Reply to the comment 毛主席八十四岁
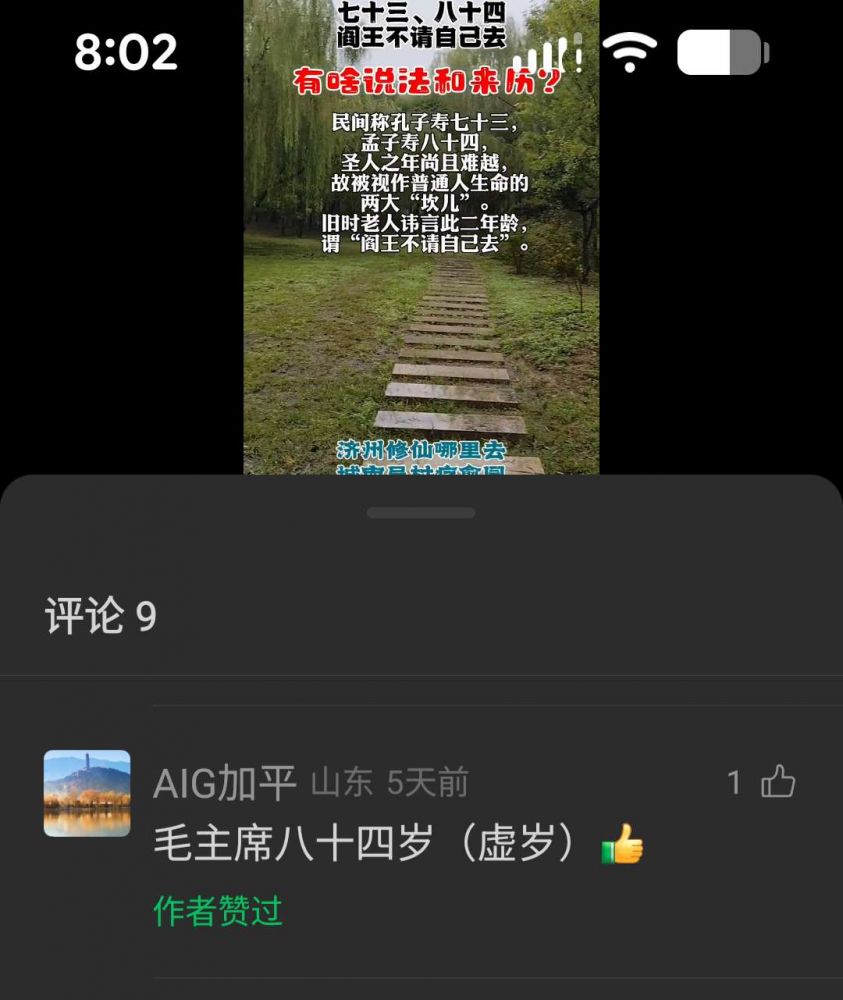 [365, 847]
